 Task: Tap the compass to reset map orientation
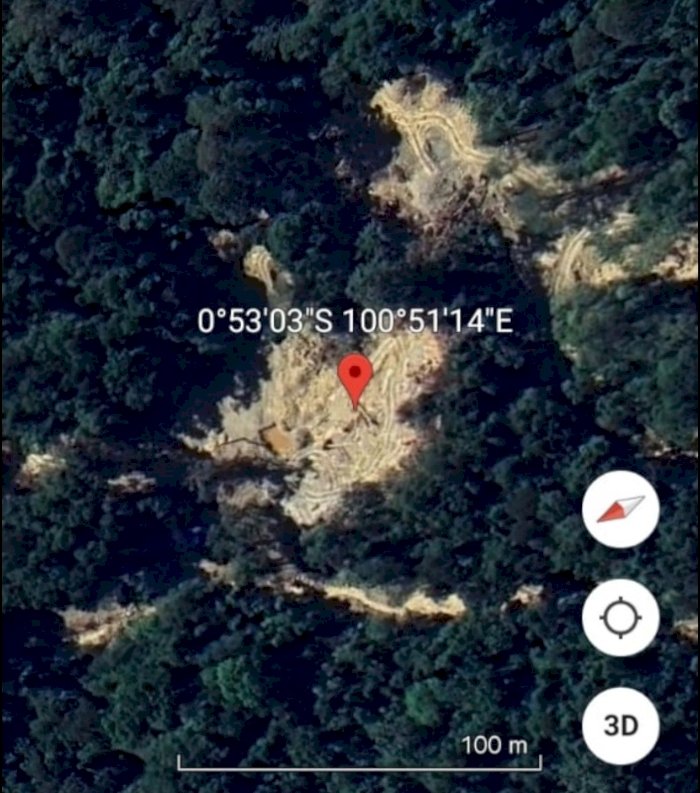620,509
